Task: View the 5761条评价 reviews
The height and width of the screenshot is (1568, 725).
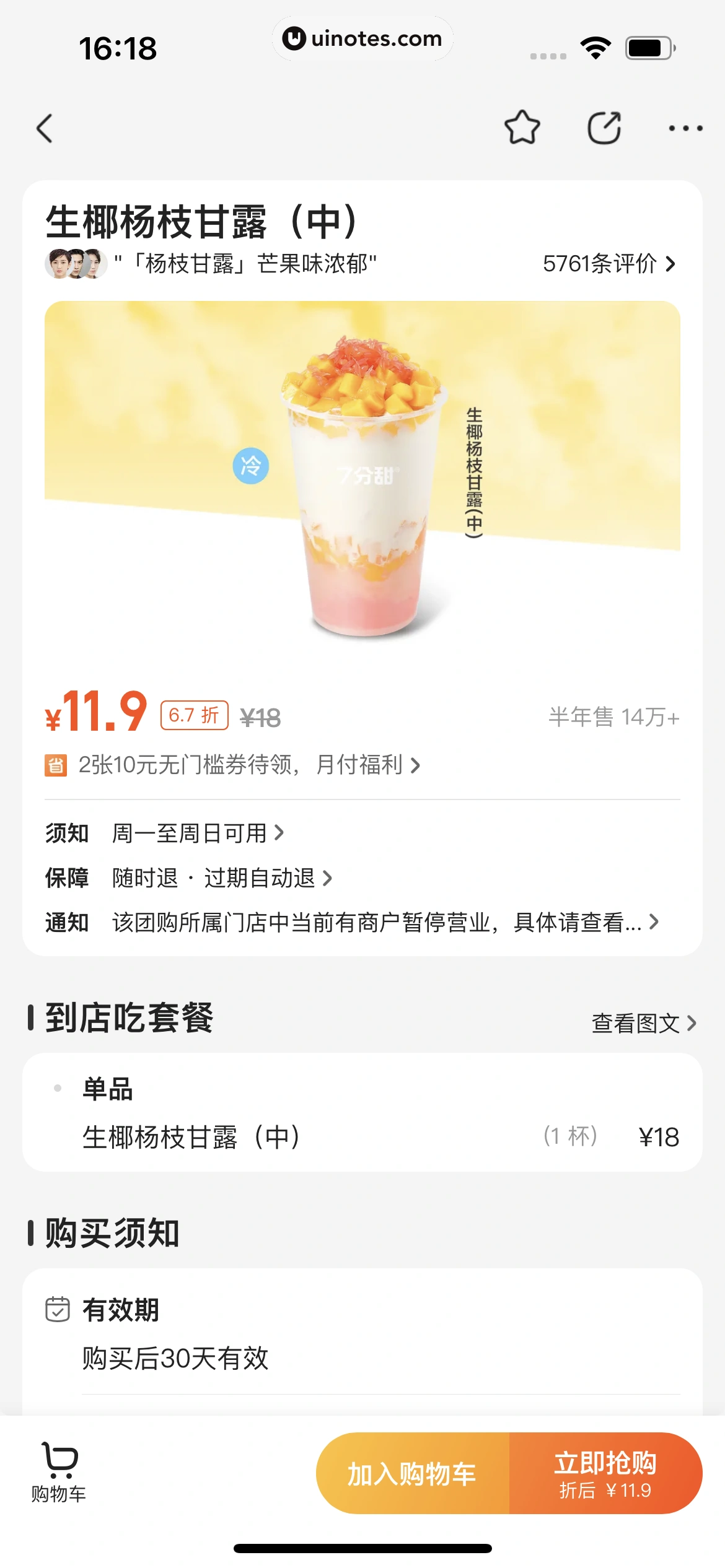Action: (x=609, y=264)
